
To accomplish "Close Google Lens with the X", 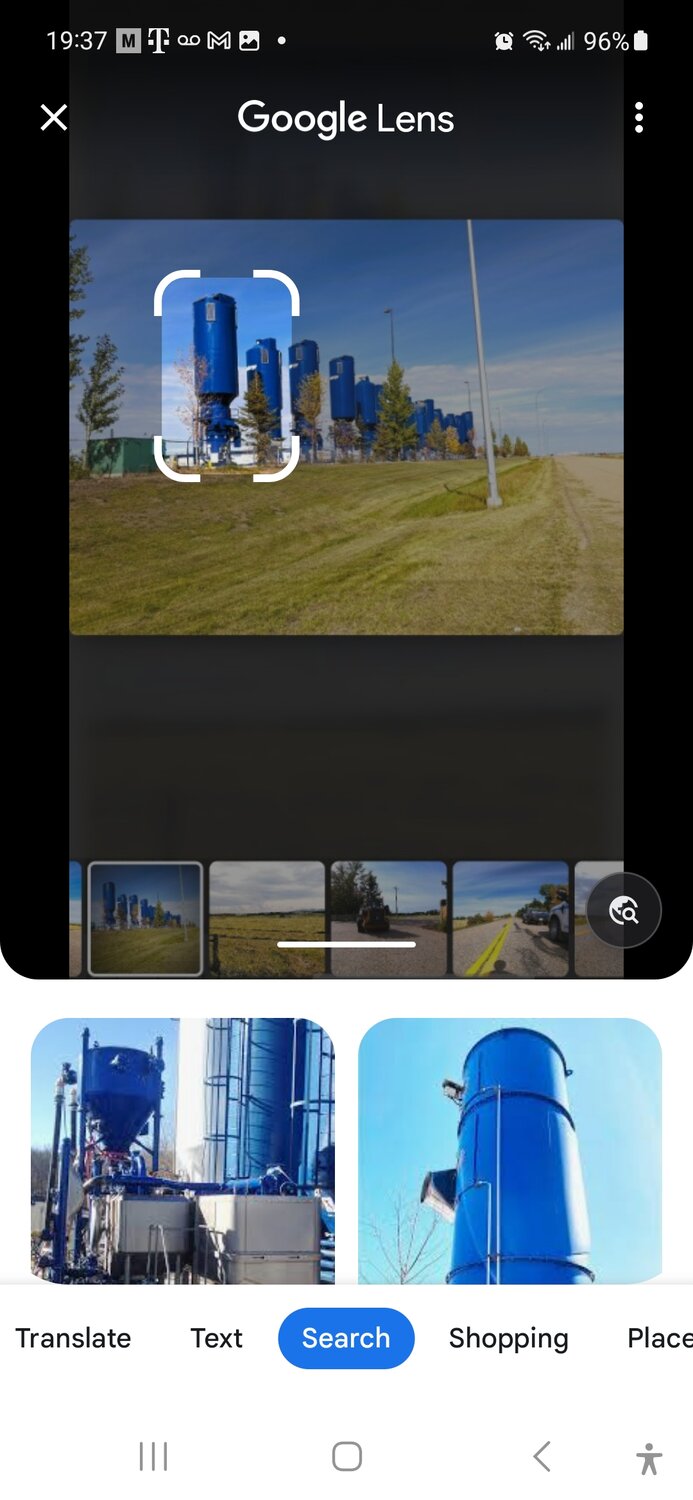I will click(x=54, y=118).
